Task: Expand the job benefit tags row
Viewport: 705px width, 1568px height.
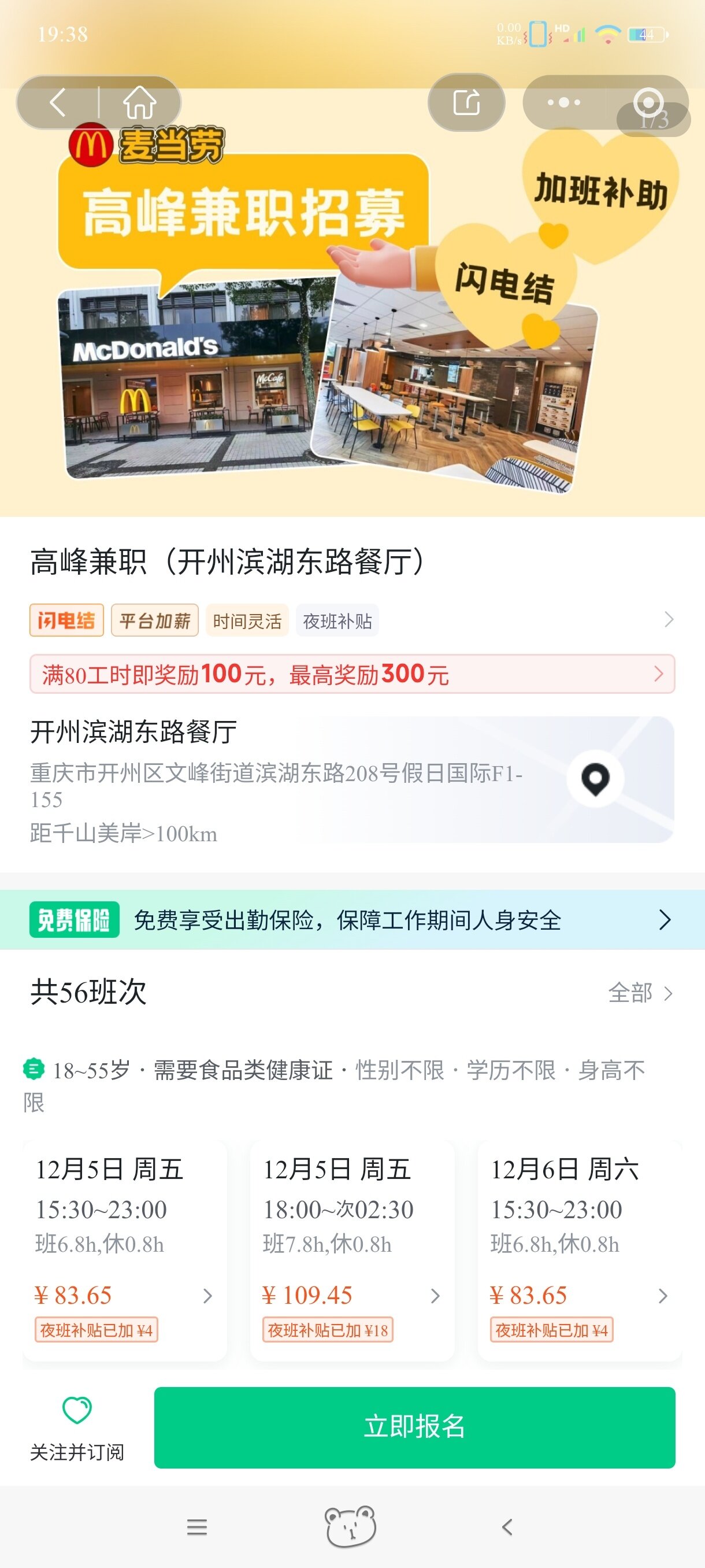Action: pyautogui.click(x=669, y=620)
